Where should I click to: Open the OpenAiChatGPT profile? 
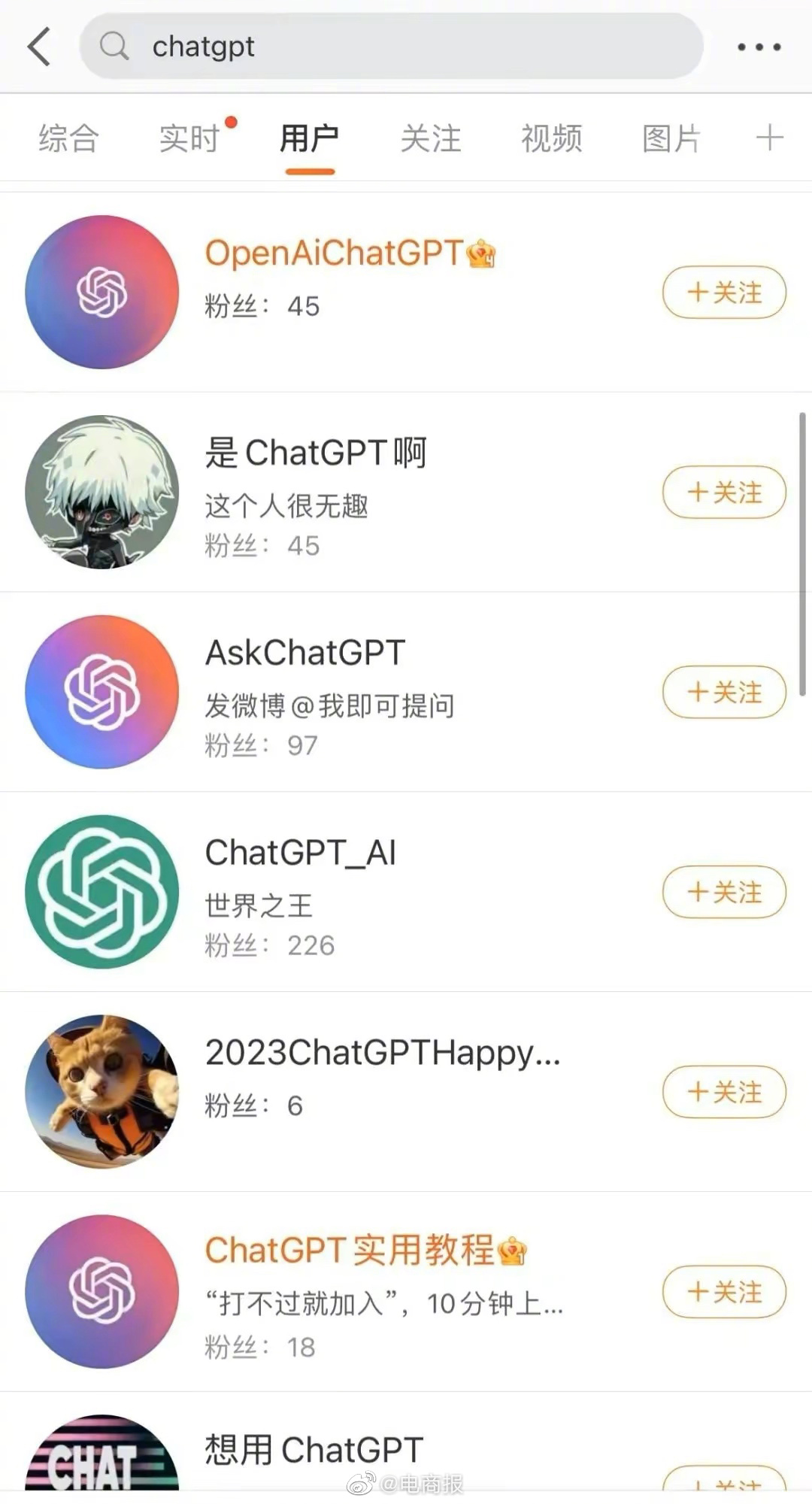pyautogui.click(x=332, y=253)
